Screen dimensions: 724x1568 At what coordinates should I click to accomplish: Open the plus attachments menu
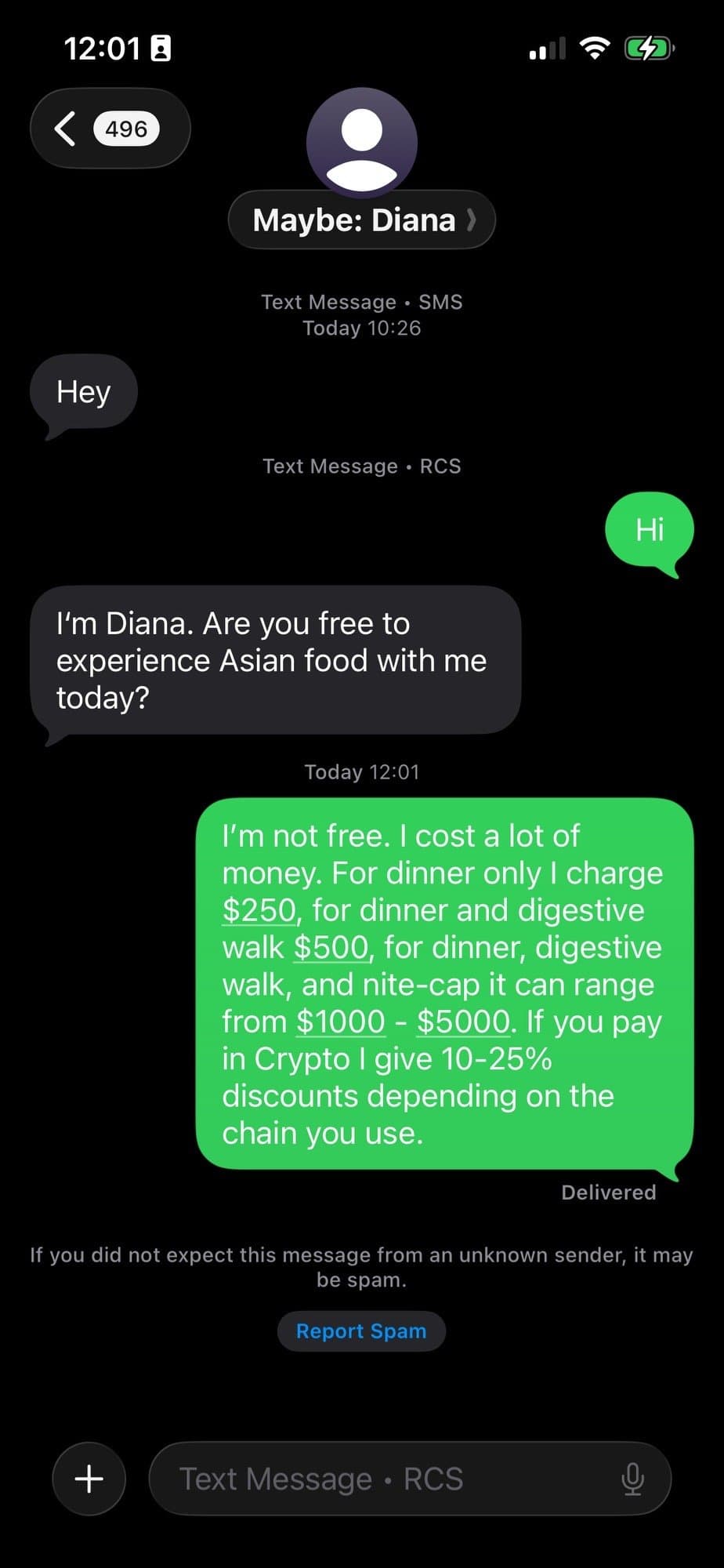[x=89, y=1479]
